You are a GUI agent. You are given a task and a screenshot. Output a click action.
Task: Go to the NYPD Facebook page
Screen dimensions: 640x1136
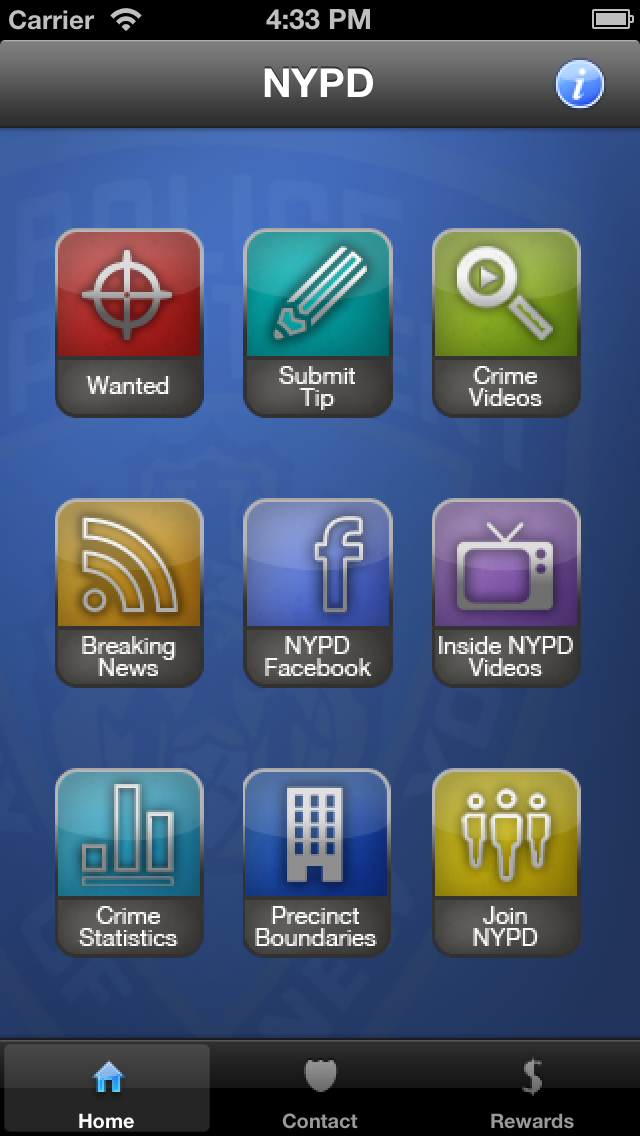(x=317, y=593)
